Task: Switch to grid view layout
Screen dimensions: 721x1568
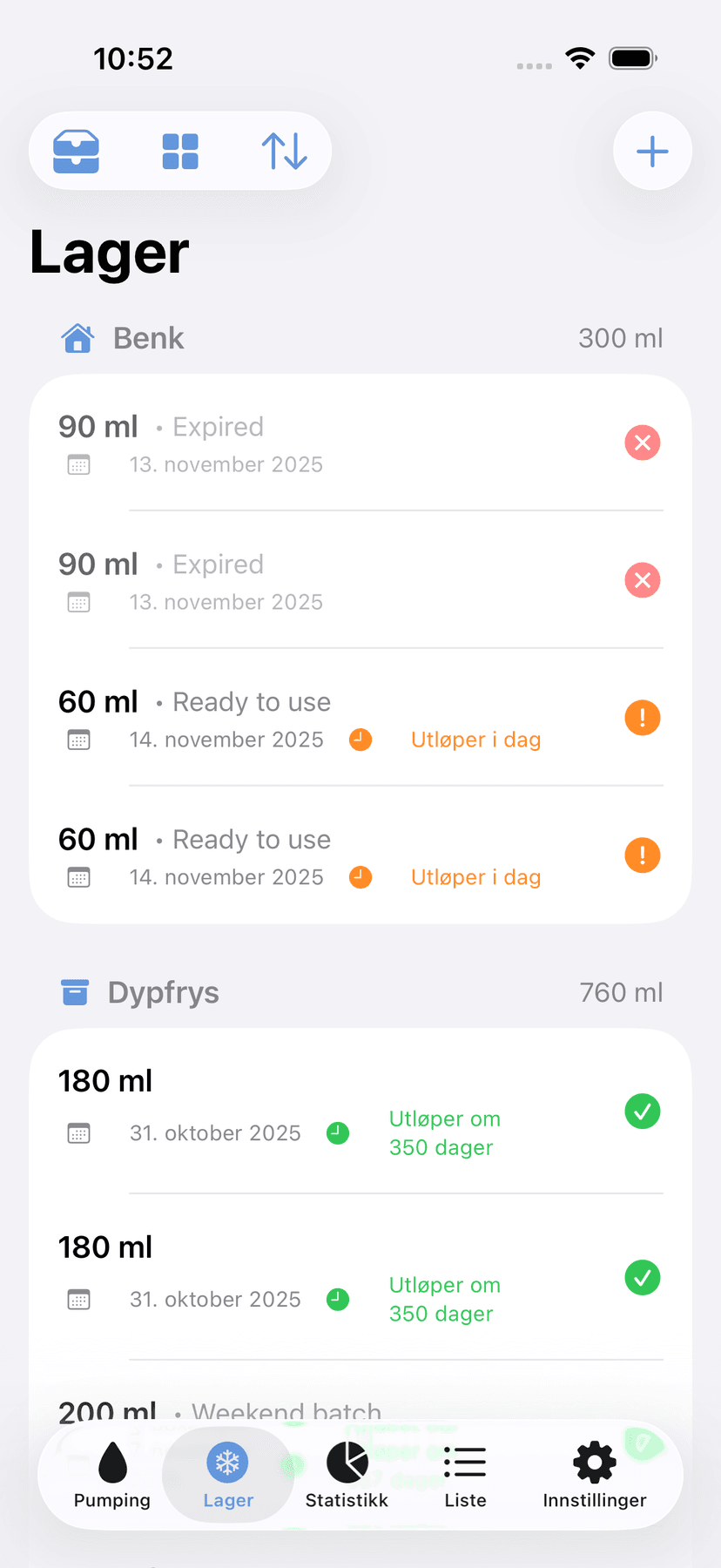Action: [x=180, y=151]
